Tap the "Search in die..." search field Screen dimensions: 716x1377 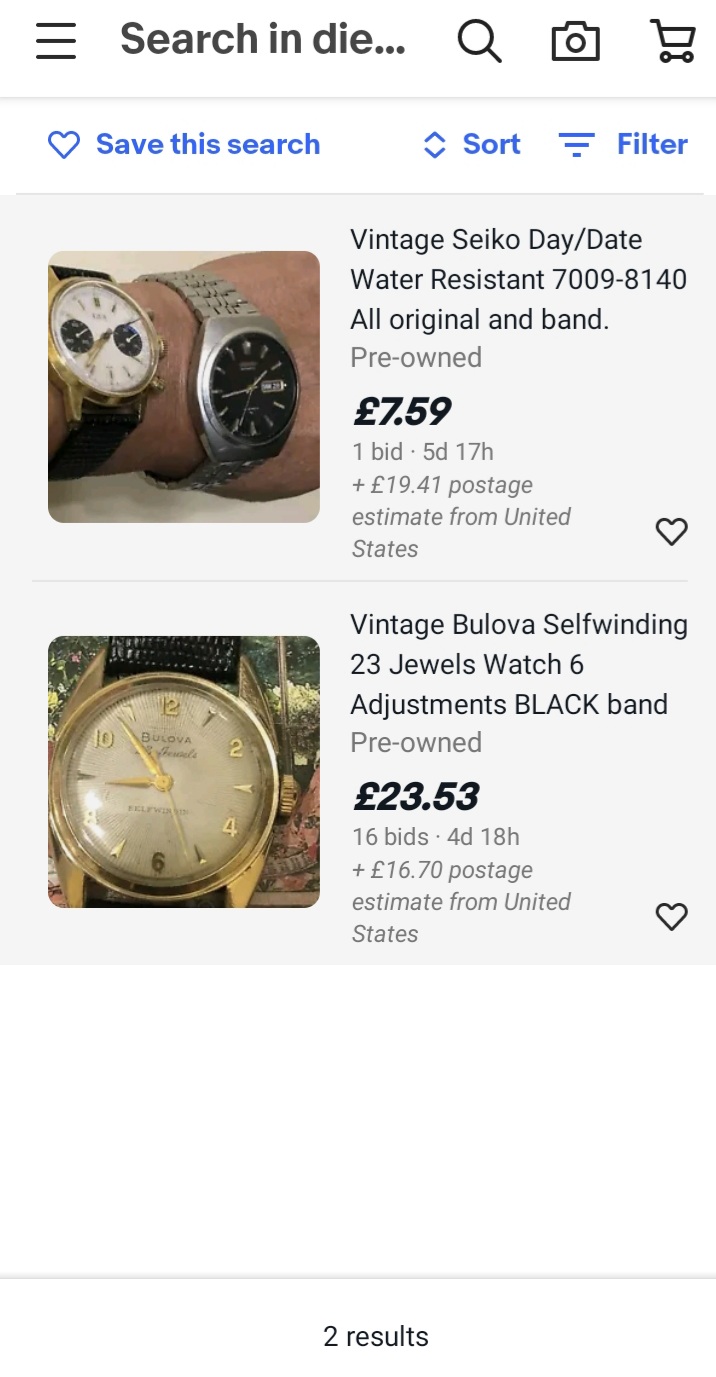tap(263, 40)
